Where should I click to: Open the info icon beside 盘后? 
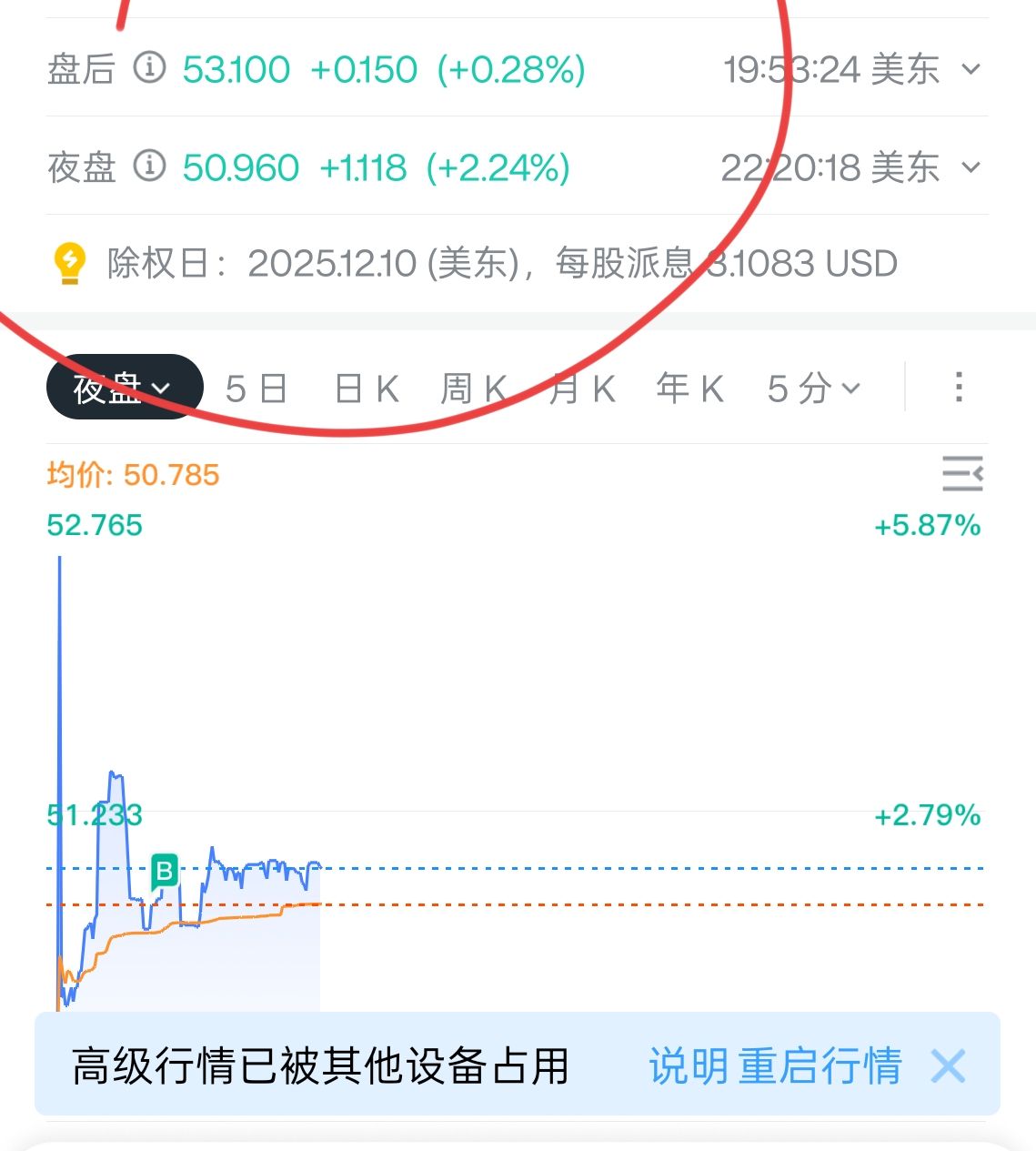point(150,67)
